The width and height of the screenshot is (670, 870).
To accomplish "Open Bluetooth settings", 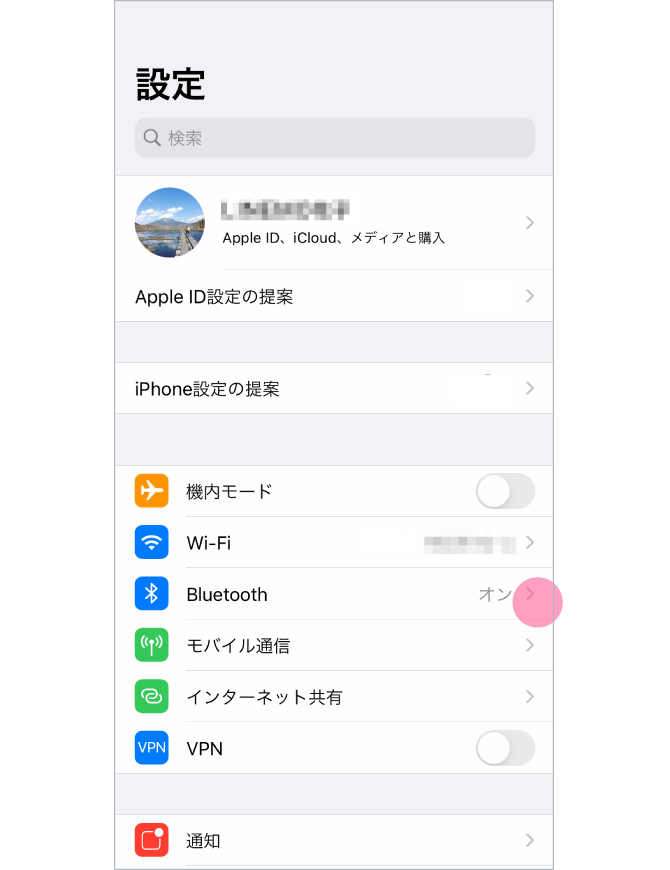I will 334,595.
